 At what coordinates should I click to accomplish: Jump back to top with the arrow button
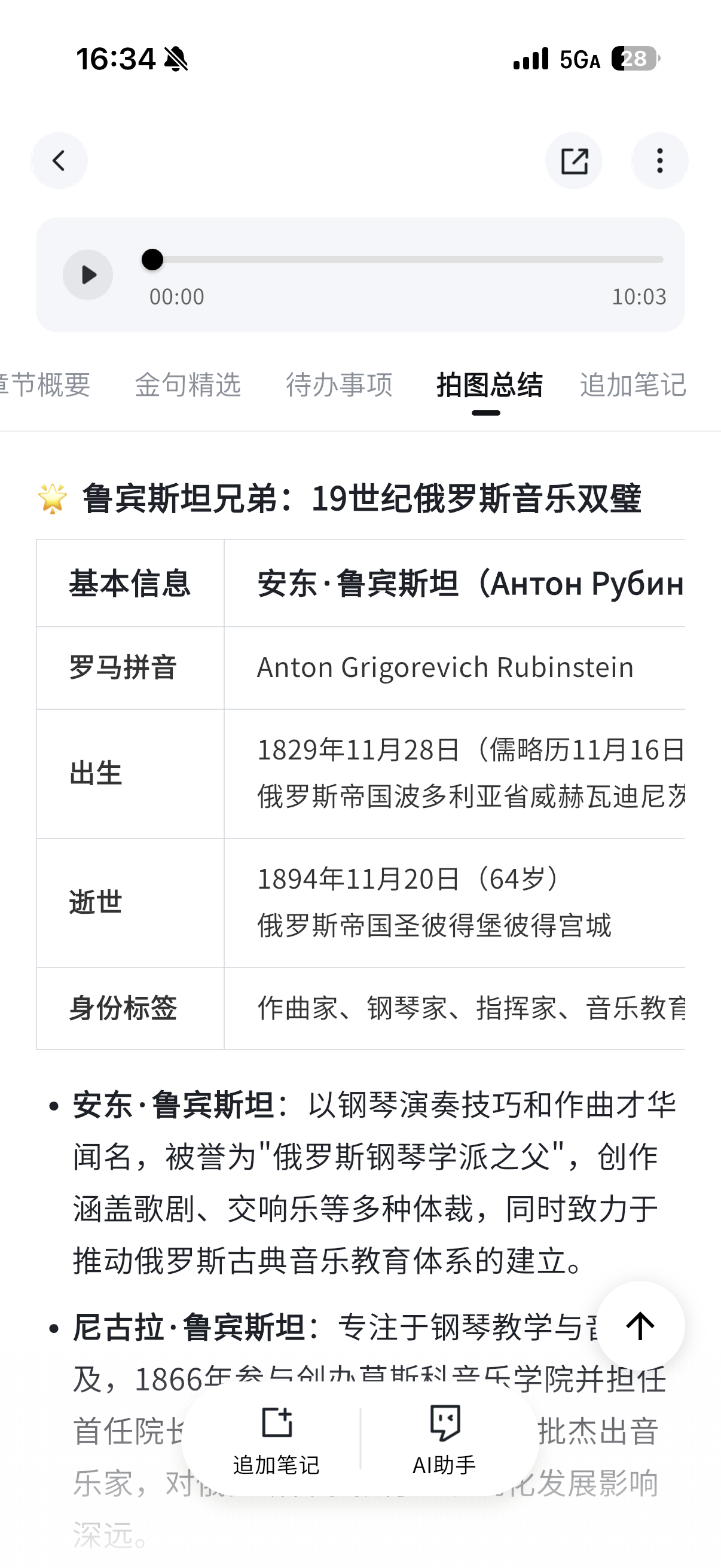click(x=640, y=1325)
